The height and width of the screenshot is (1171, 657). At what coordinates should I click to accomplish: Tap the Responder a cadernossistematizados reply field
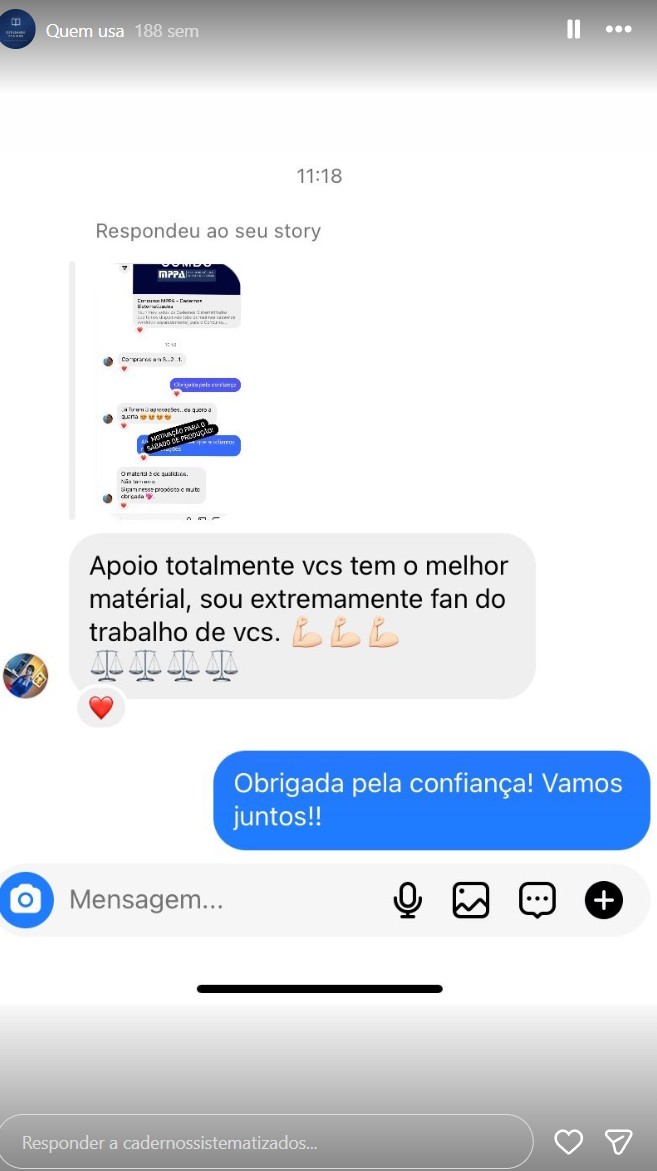[x=266, y=1142]
